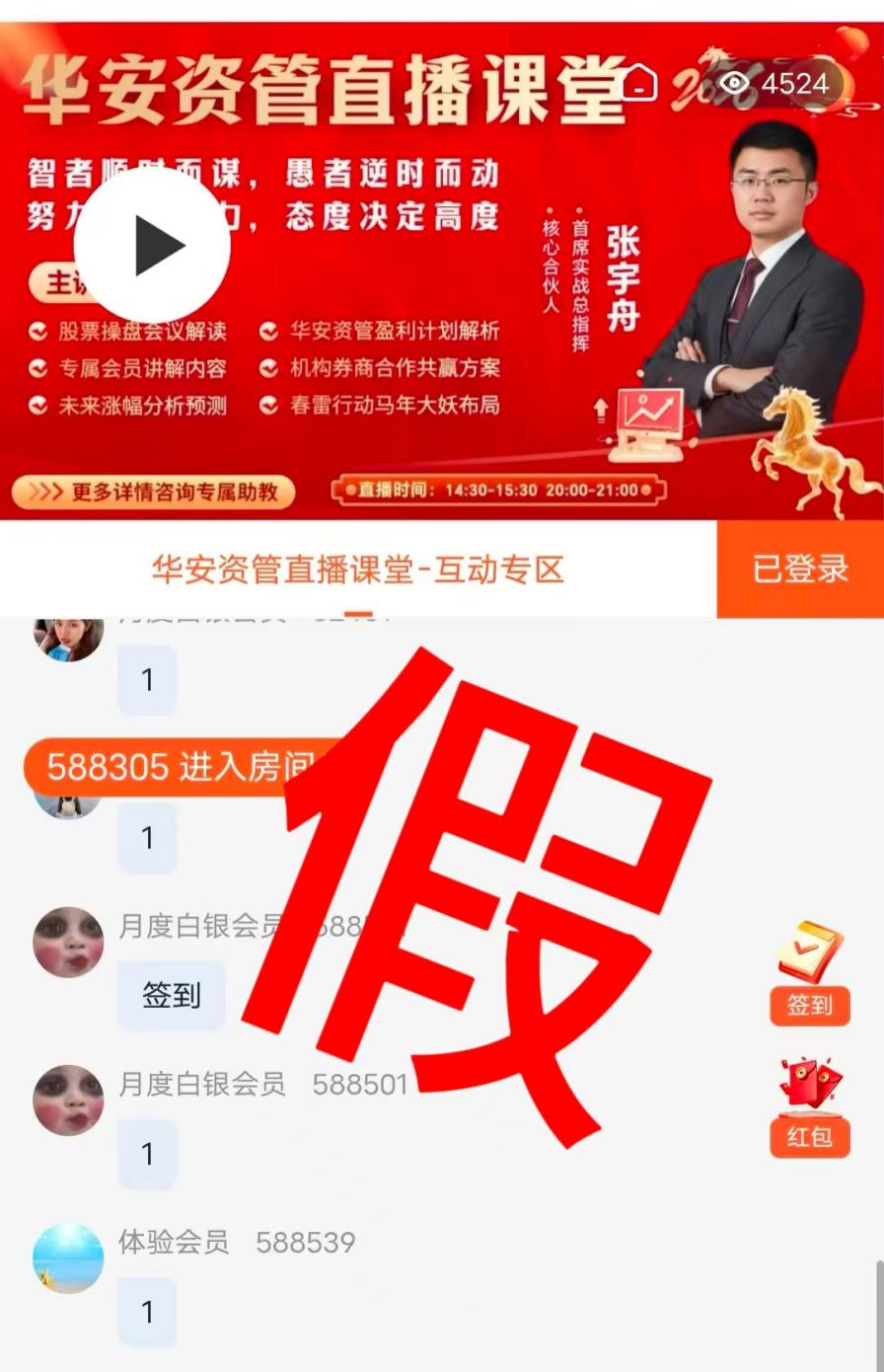Open the 红包 red packet
The image size is (884, 1372).
(x=810, y=1107)
